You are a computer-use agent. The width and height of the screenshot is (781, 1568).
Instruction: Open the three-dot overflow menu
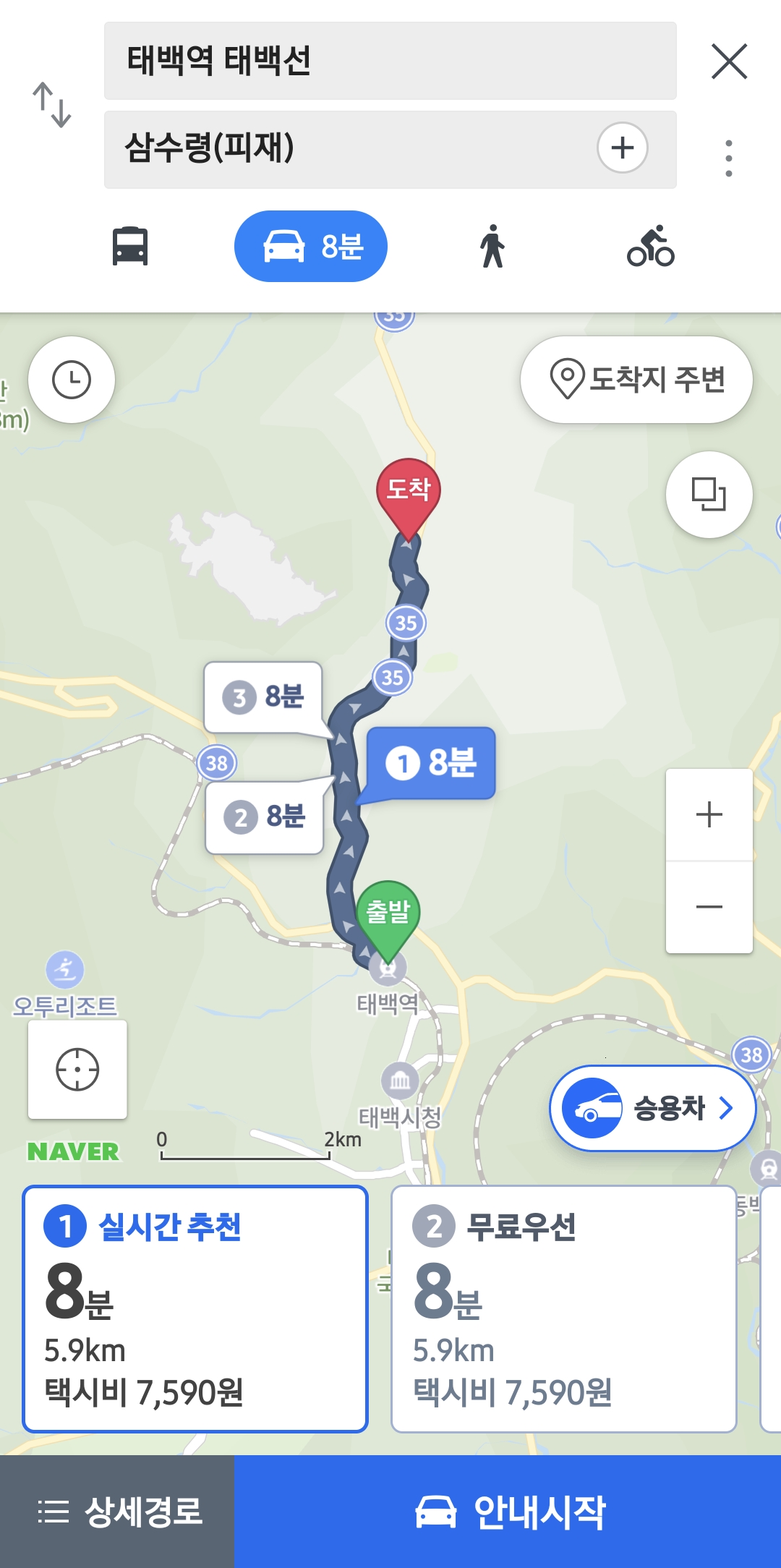(729, 158)
